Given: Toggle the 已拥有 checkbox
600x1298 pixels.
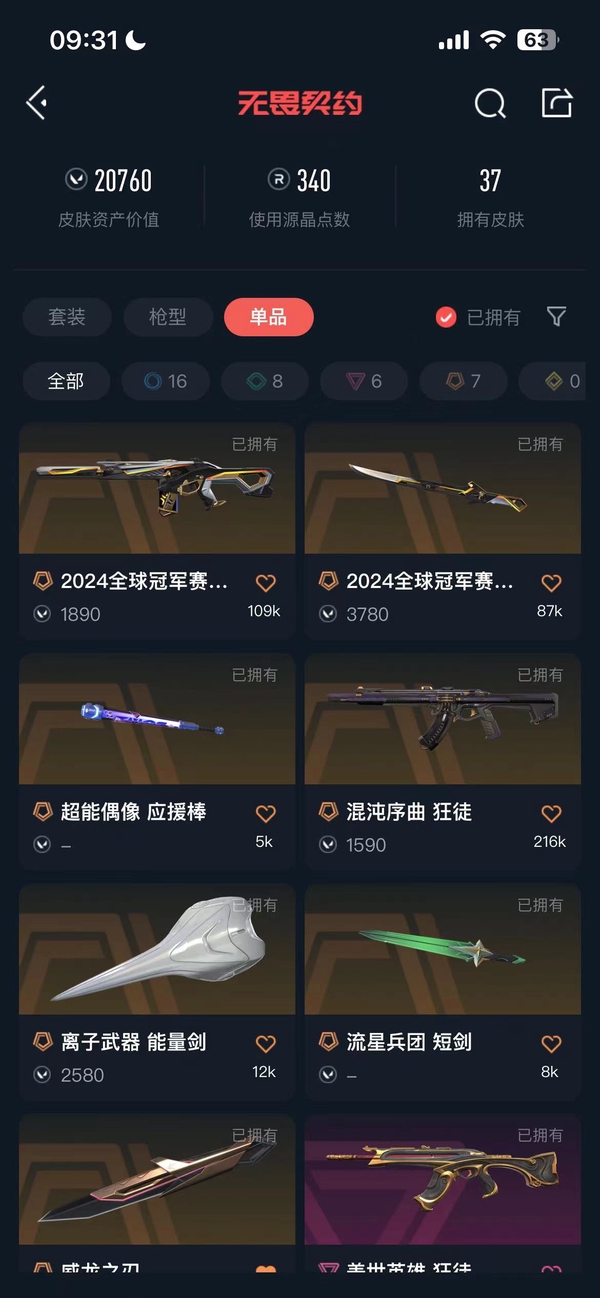Looking at the screenshot, I should click(x=447, y=317).
